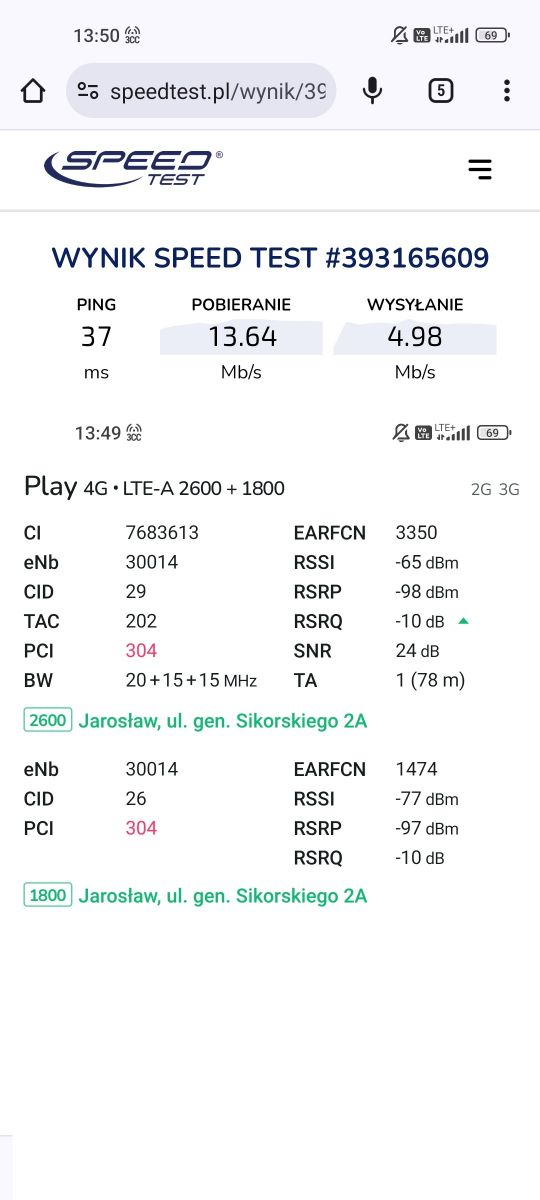View site information in the address bar
540x1200 pixels.
pyautogui.click(x=88, y=91)
